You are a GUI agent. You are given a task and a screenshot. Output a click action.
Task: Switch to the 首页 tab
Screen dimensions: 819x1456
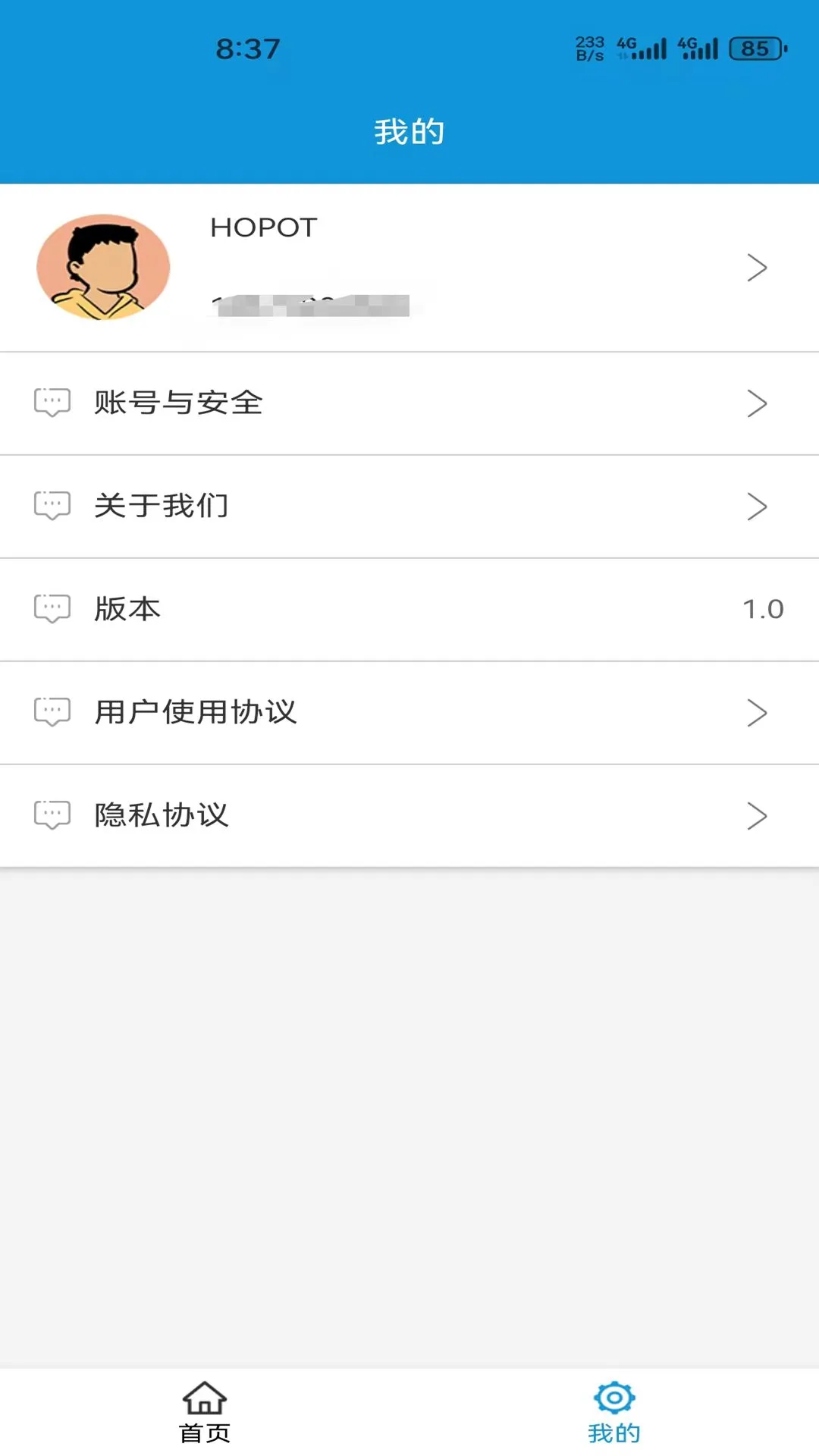coord(205,1412)
